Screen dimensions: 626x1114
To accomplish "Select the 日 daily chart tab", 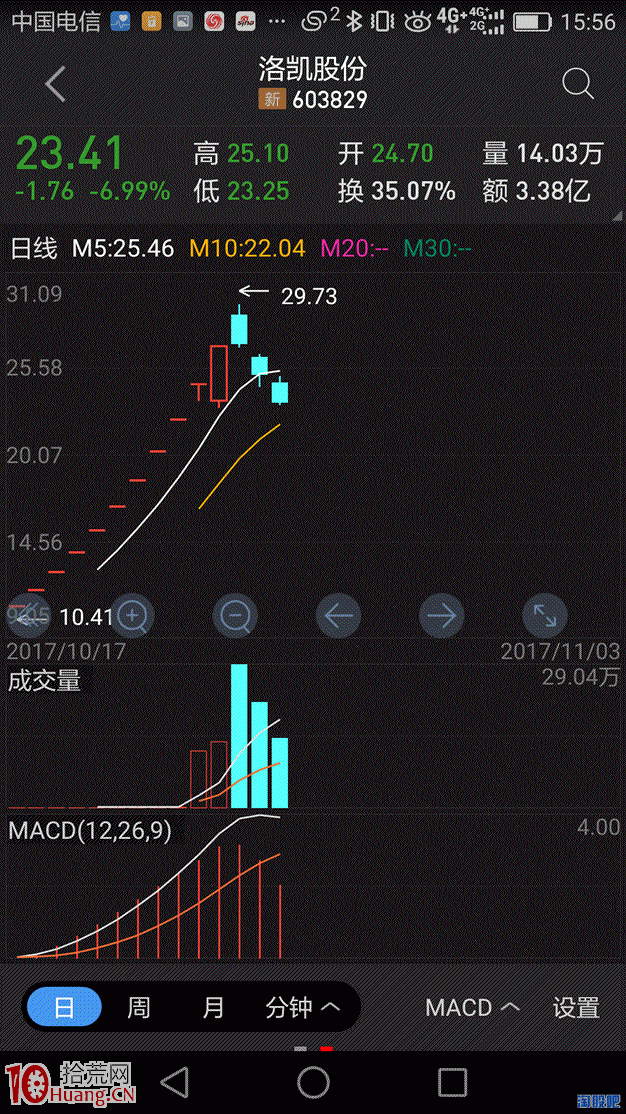I will coord(64,1007).
